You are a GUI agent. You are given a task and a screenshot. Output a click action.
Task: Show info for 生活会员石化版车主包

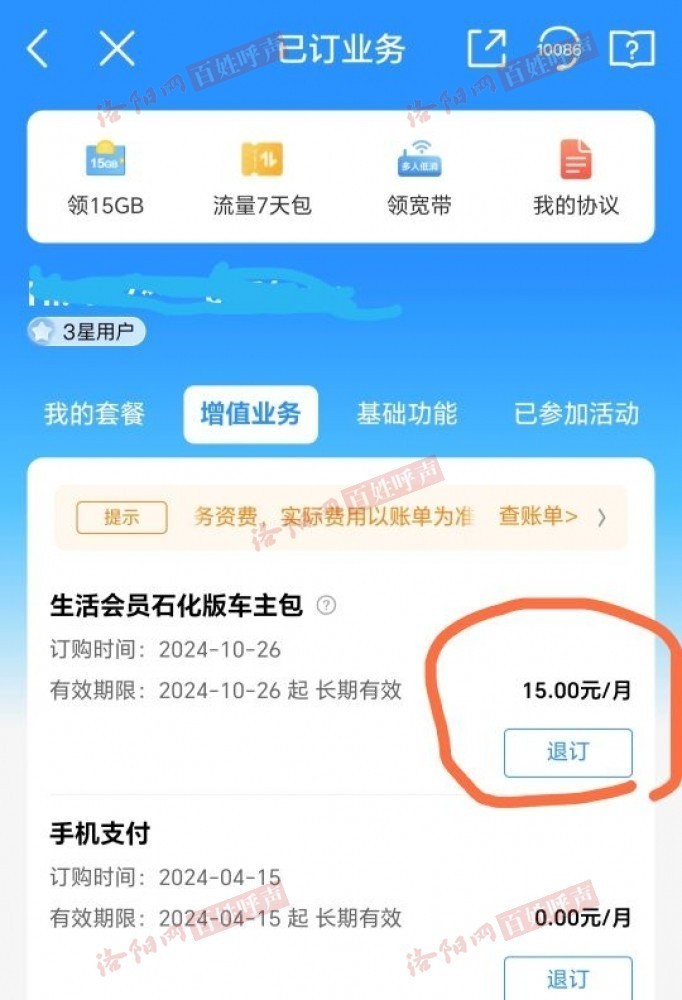click(326, 605)
